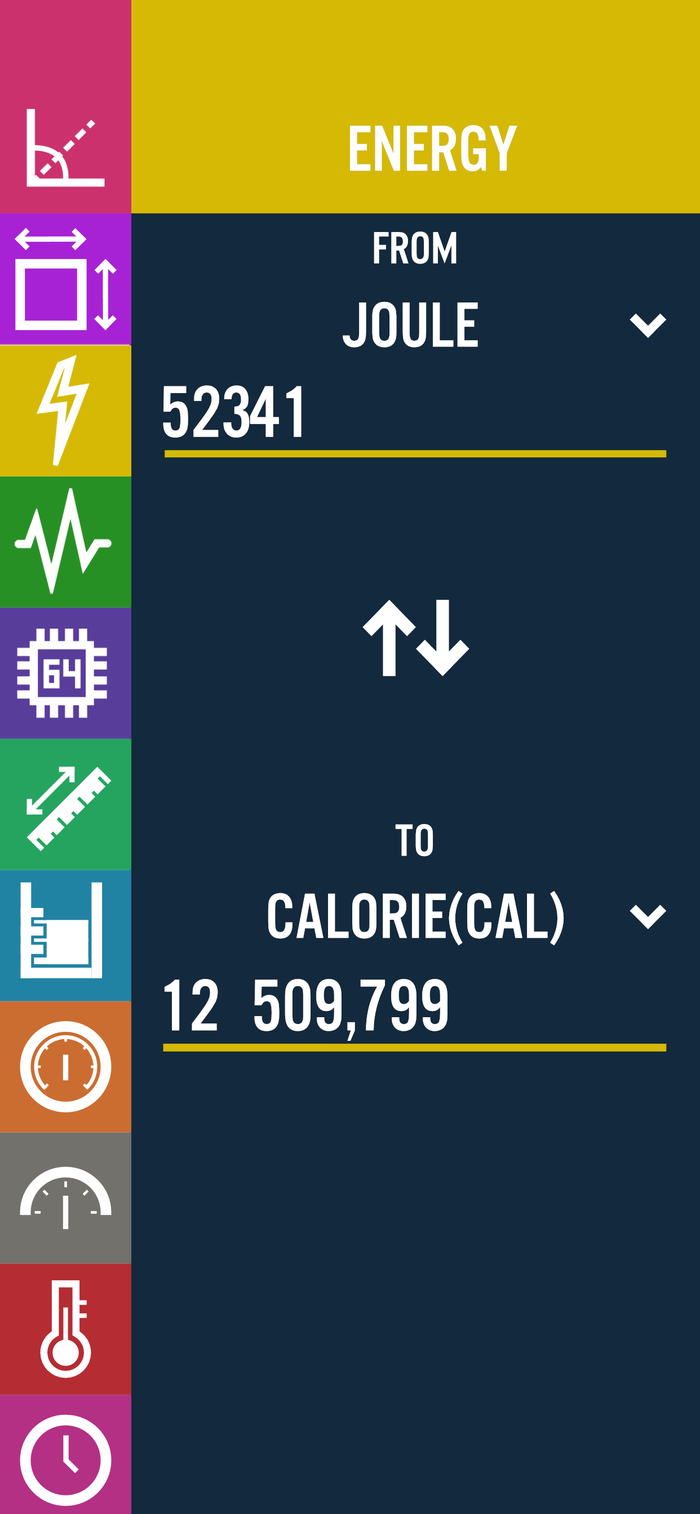The image size is (700, 1514).
Task: Select the energy lightning bolt category
Action: click(65, 410)
